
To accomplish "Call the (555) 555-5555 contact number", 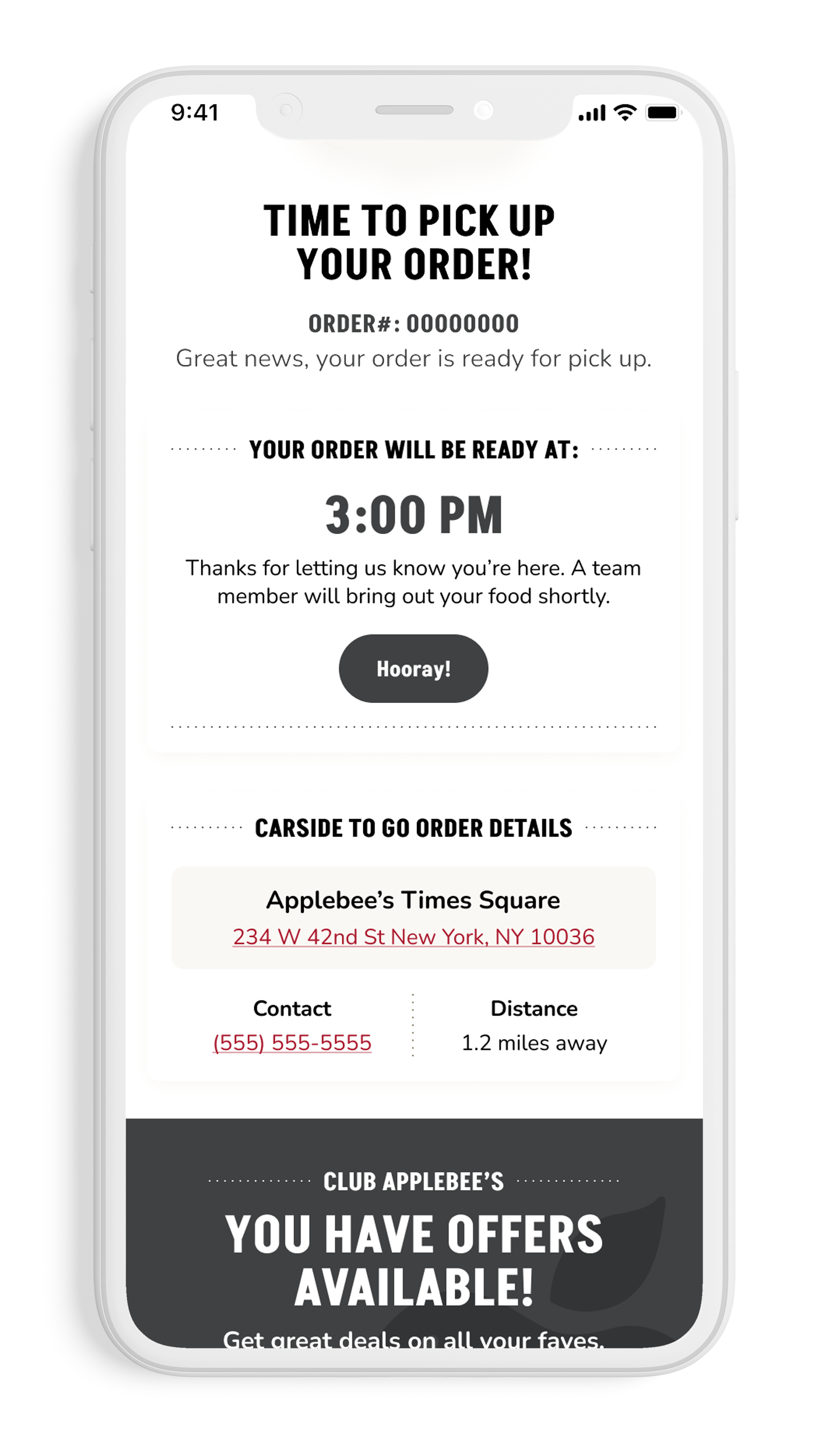I will (292, 1042).
